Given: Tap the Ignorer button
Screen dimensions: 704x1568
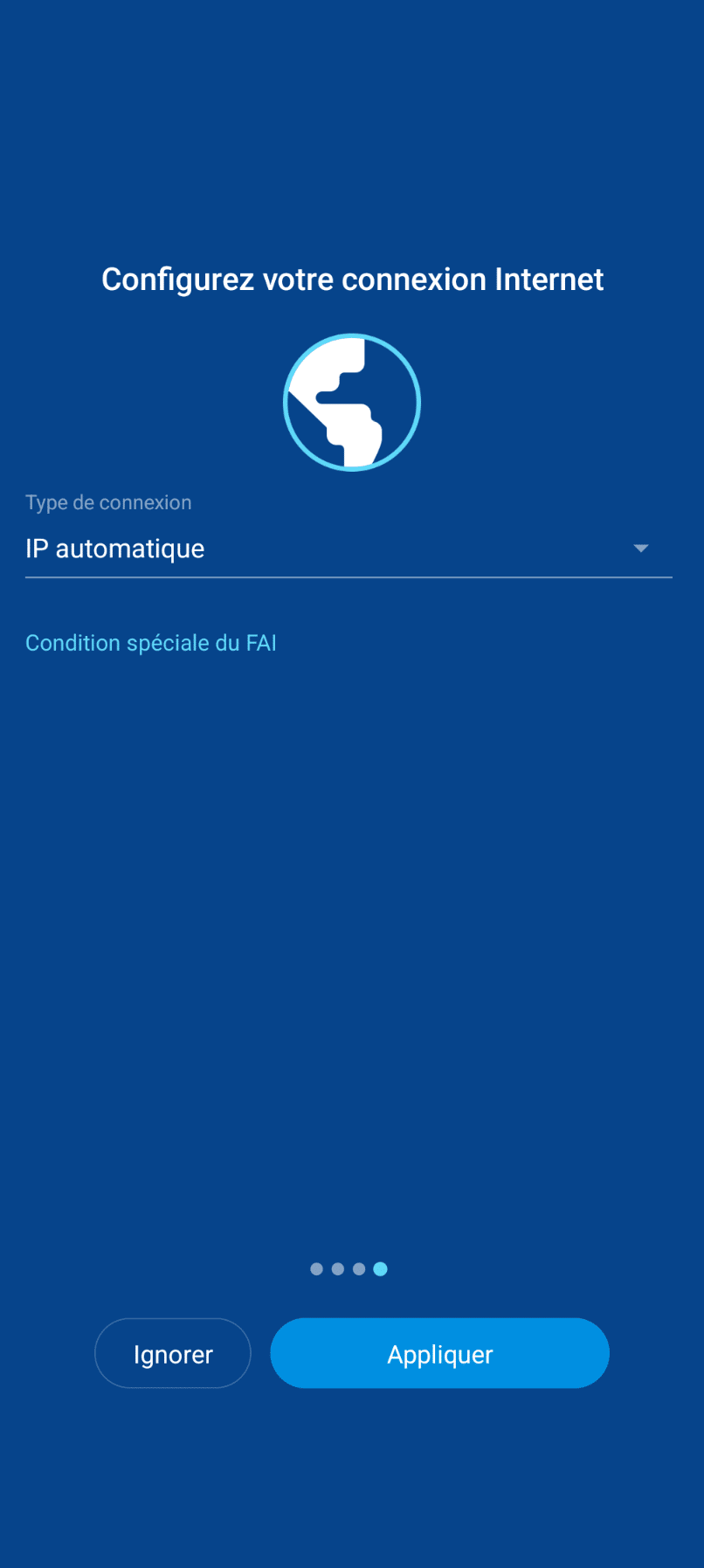Looking at the screenshot, I should (x=173, y=1353).
